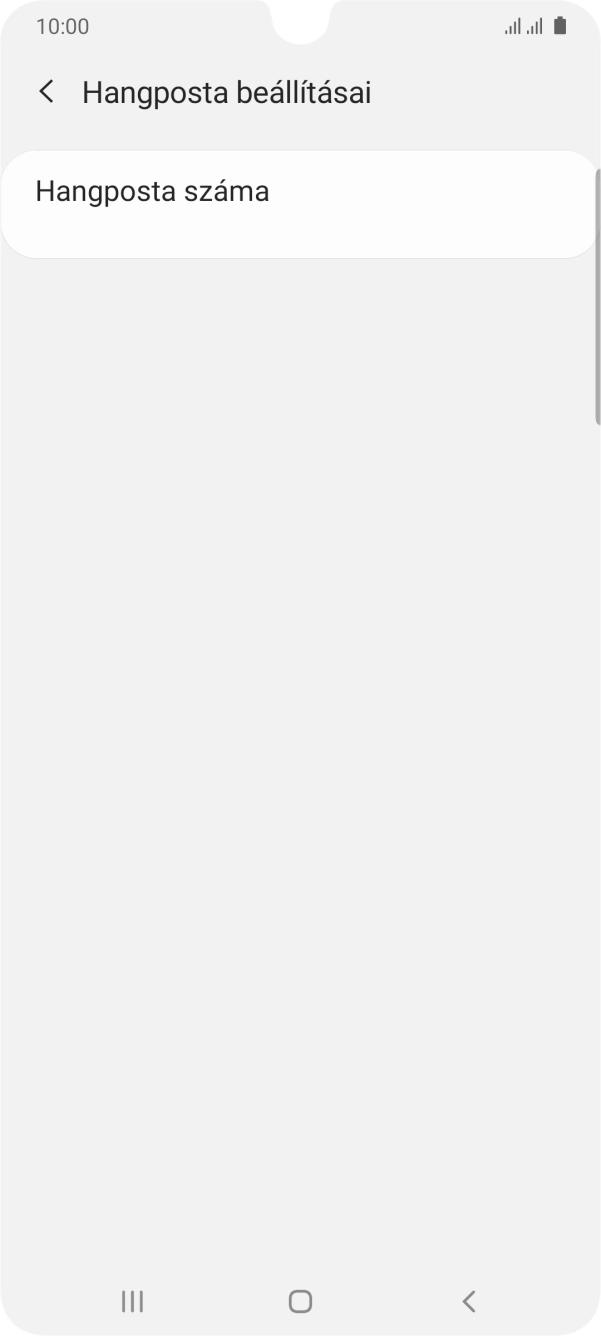Open recent apps from navigation bar
This screenshot has width=601, height=1336.
pos(132,1300)
